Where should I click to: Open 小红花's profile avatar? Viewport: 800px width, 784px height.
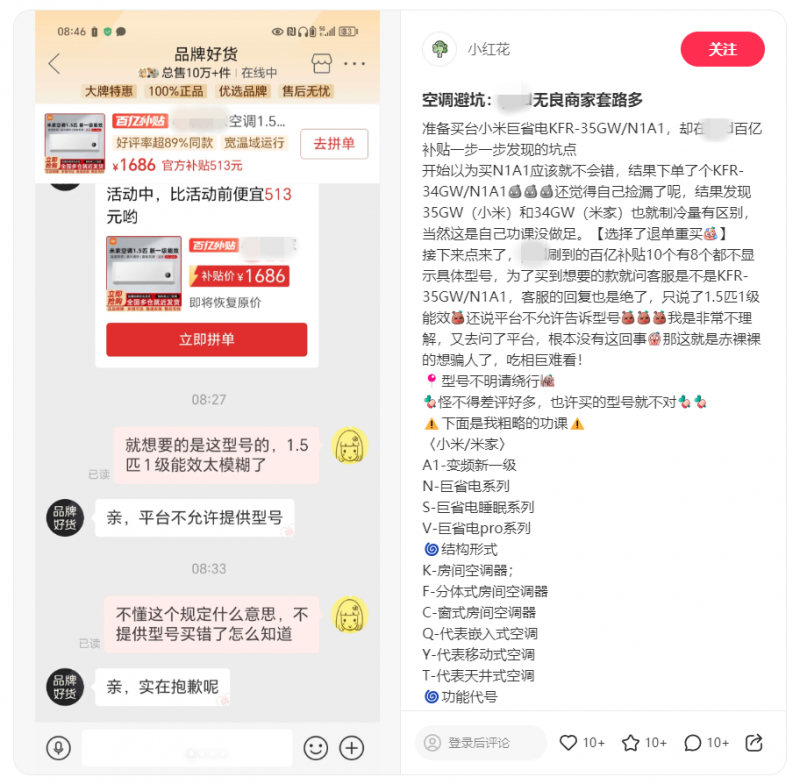438,49
